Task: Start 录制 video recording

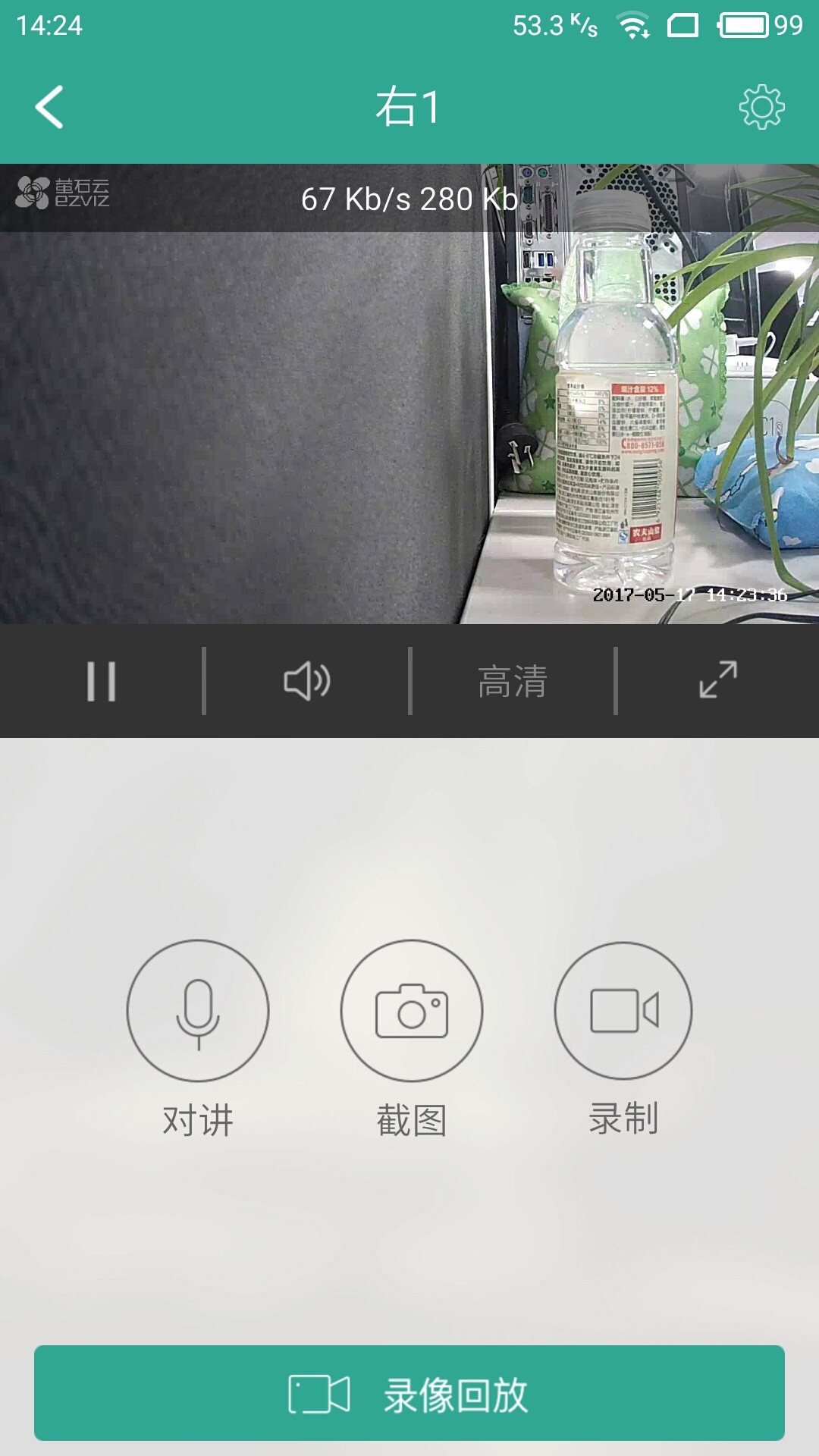Action: coord(623,1011)
